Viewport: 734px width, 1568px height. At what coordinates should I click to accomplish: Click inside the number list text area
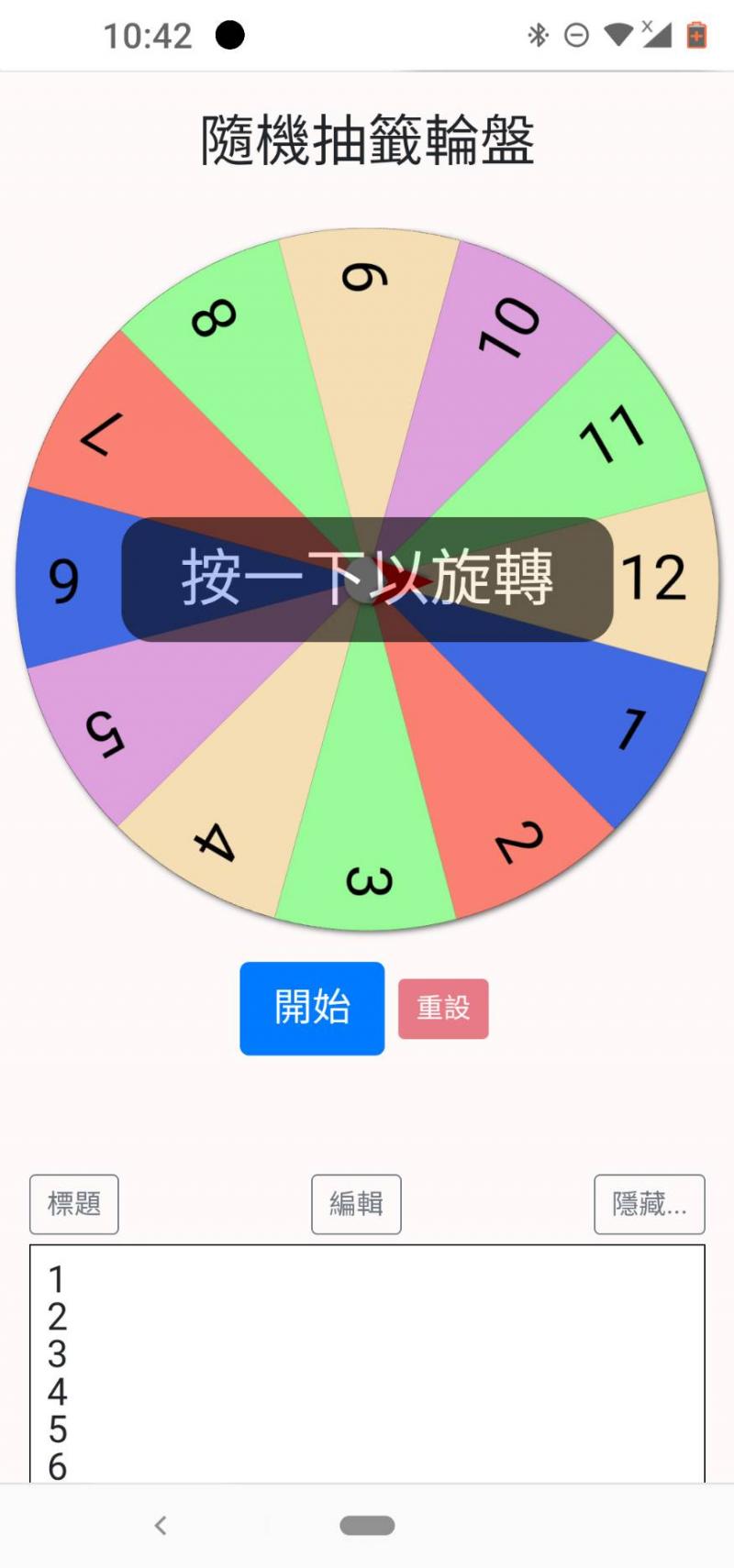click(x=367, y=1357)
